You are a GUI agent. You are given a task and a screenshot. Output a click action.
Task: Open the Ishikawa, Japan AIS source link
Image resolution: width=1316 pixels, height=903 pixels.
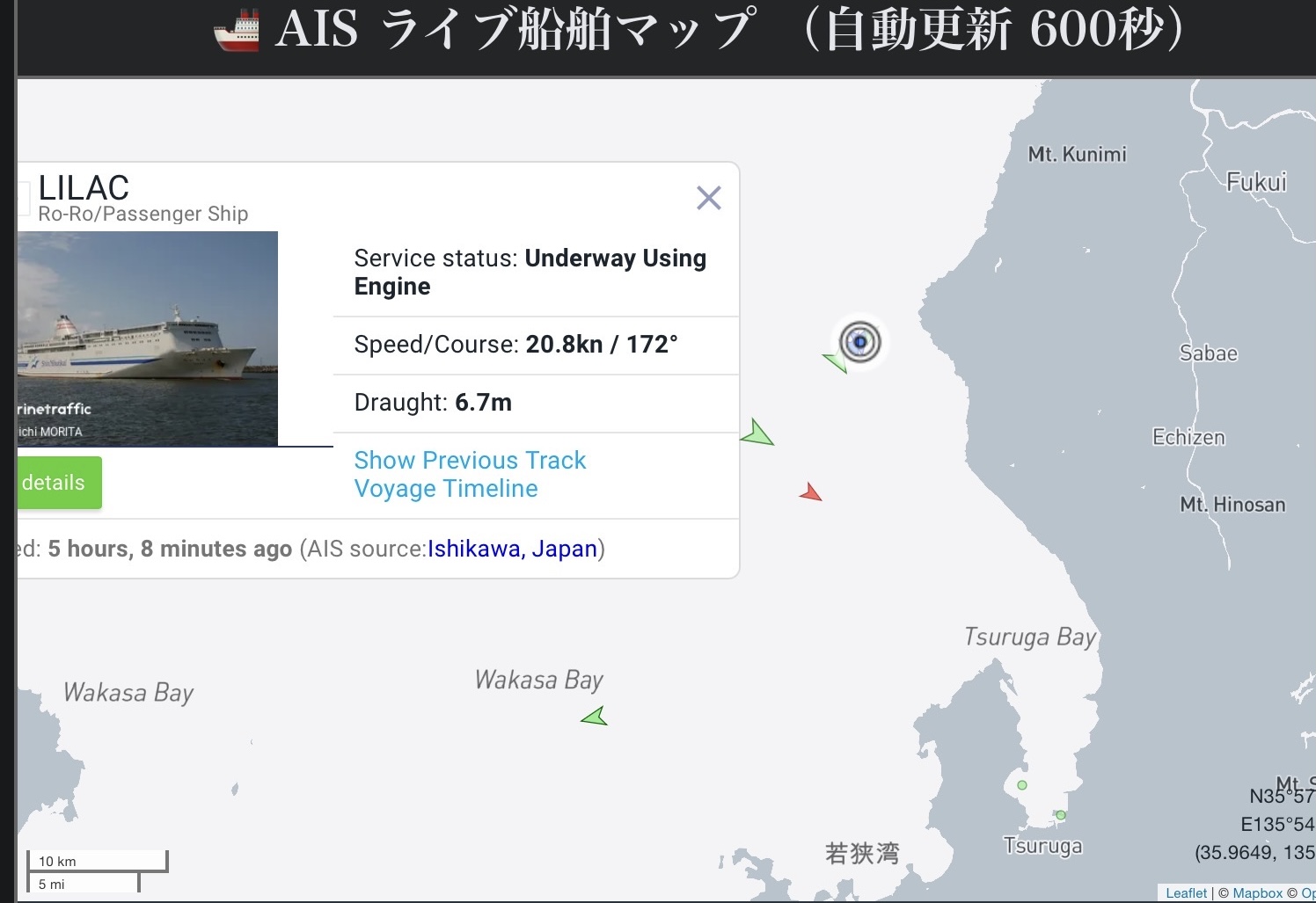[x=512, y=549]
